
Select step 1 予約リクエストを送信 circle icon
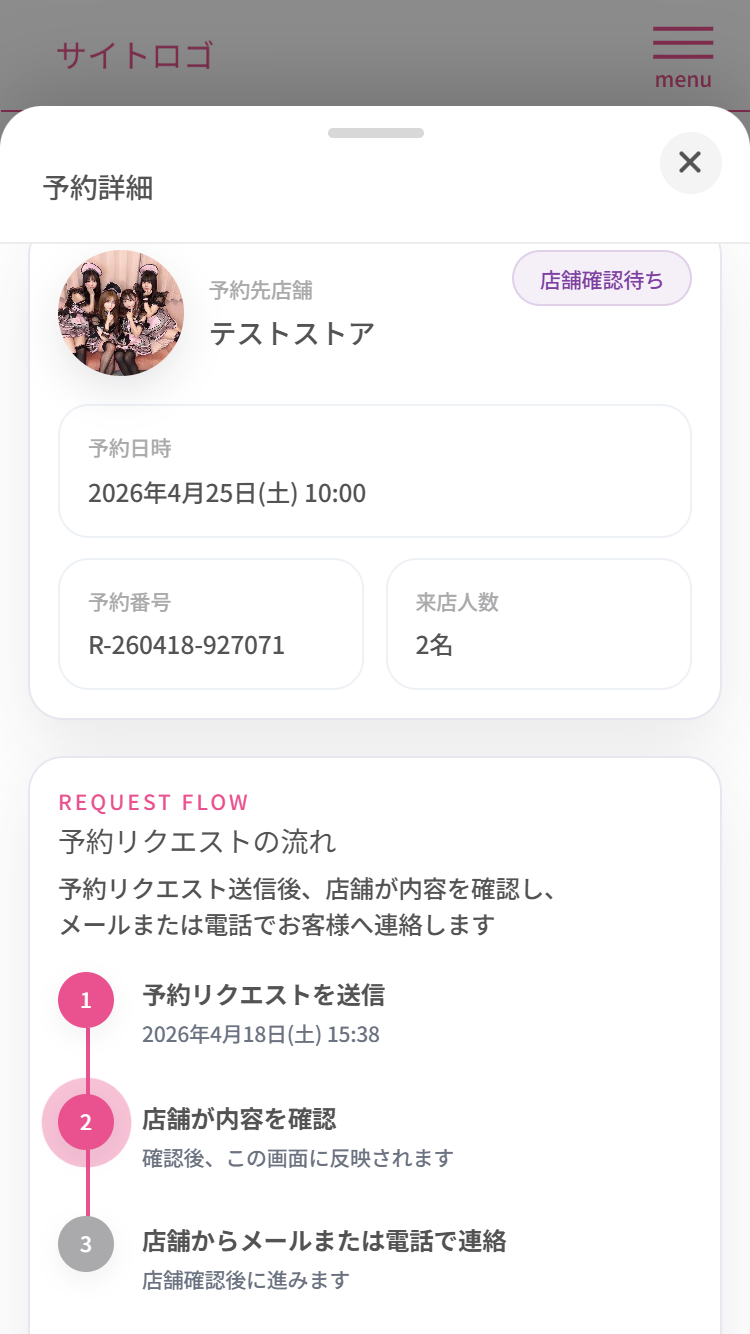85,999
